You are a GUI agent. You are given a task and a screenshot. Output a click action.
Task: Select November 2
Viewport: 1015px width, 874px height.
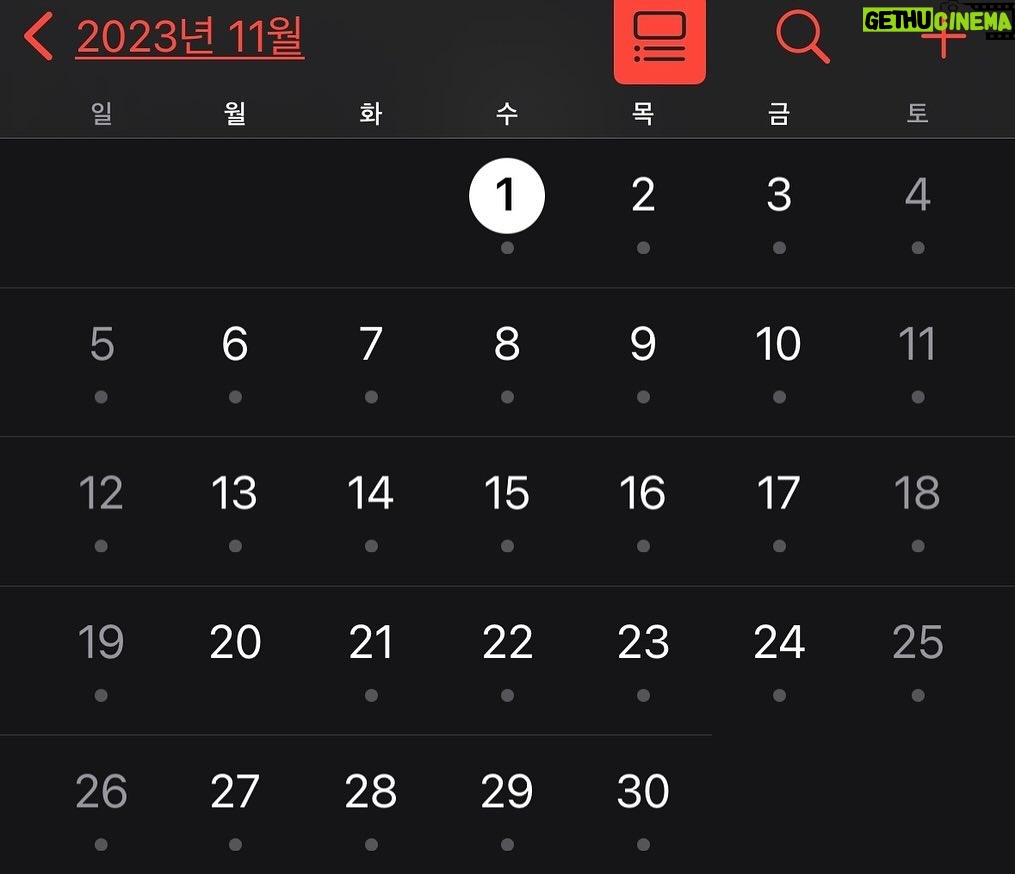643,195
